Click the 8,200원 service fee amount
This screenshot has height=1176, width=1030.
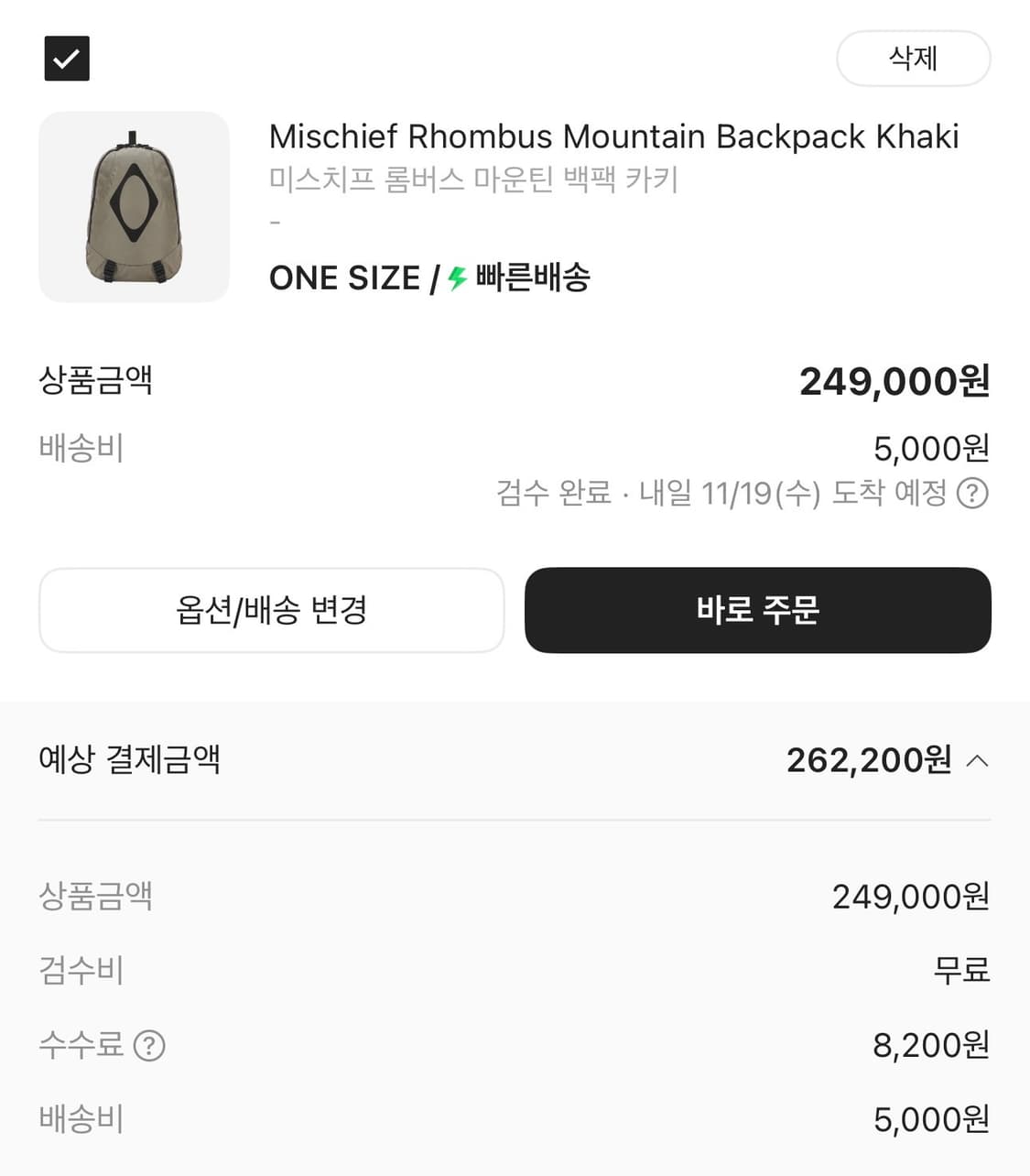[x=928, y=1044]
